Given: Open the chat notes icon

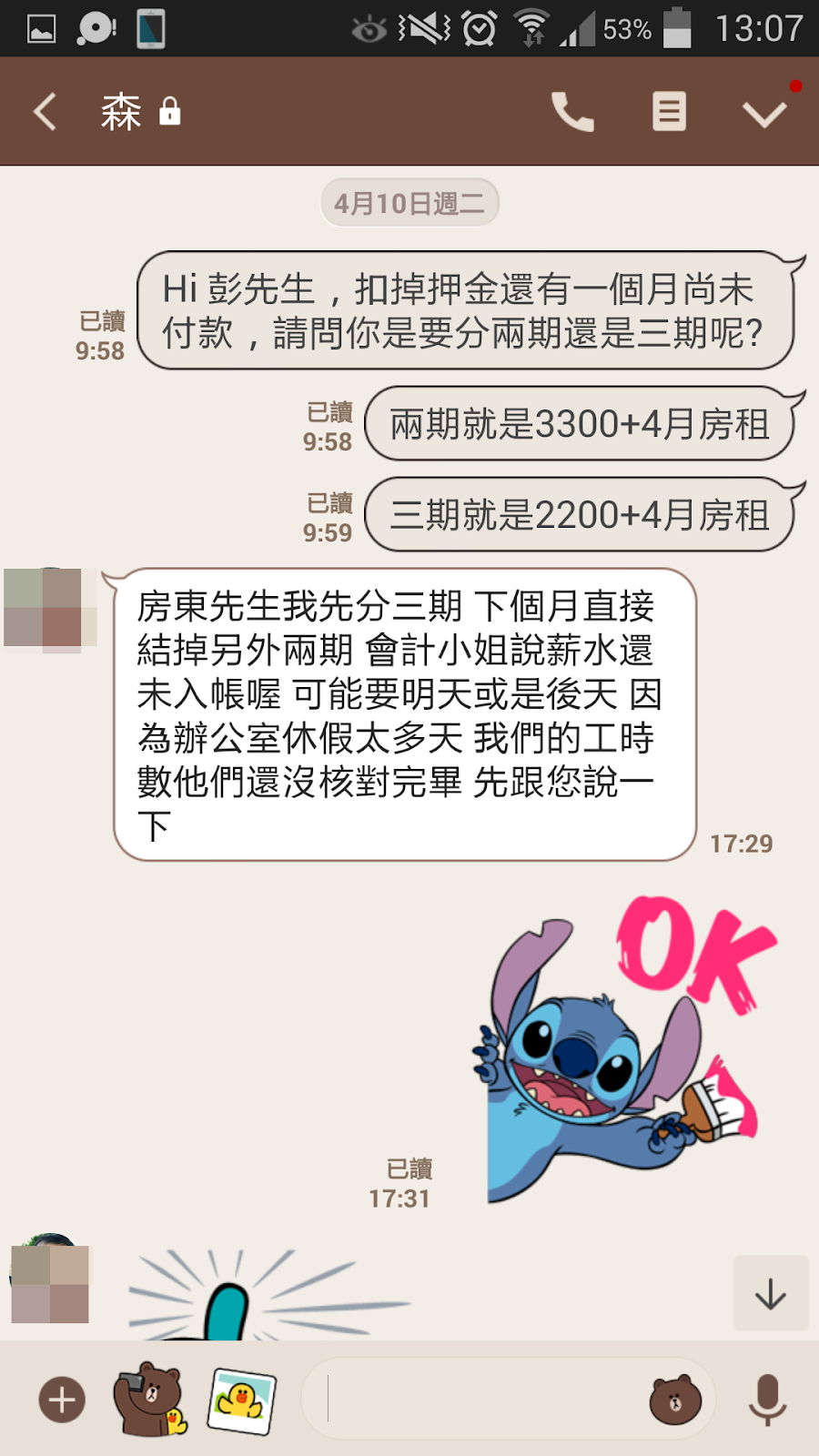Looking at the screenshot, I should coord(669,112).
